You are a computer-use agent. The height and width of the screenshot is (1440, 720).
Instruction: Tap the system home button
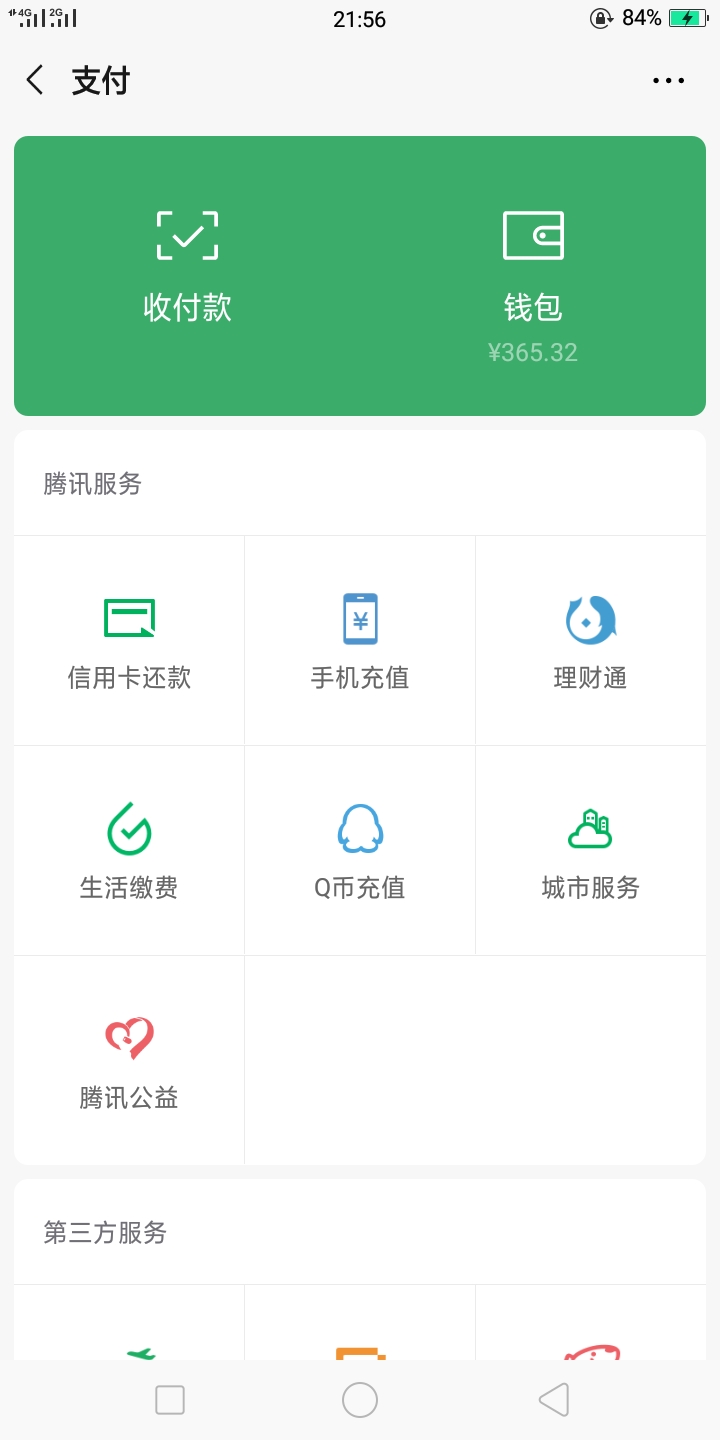click(x=360, y=1400)
